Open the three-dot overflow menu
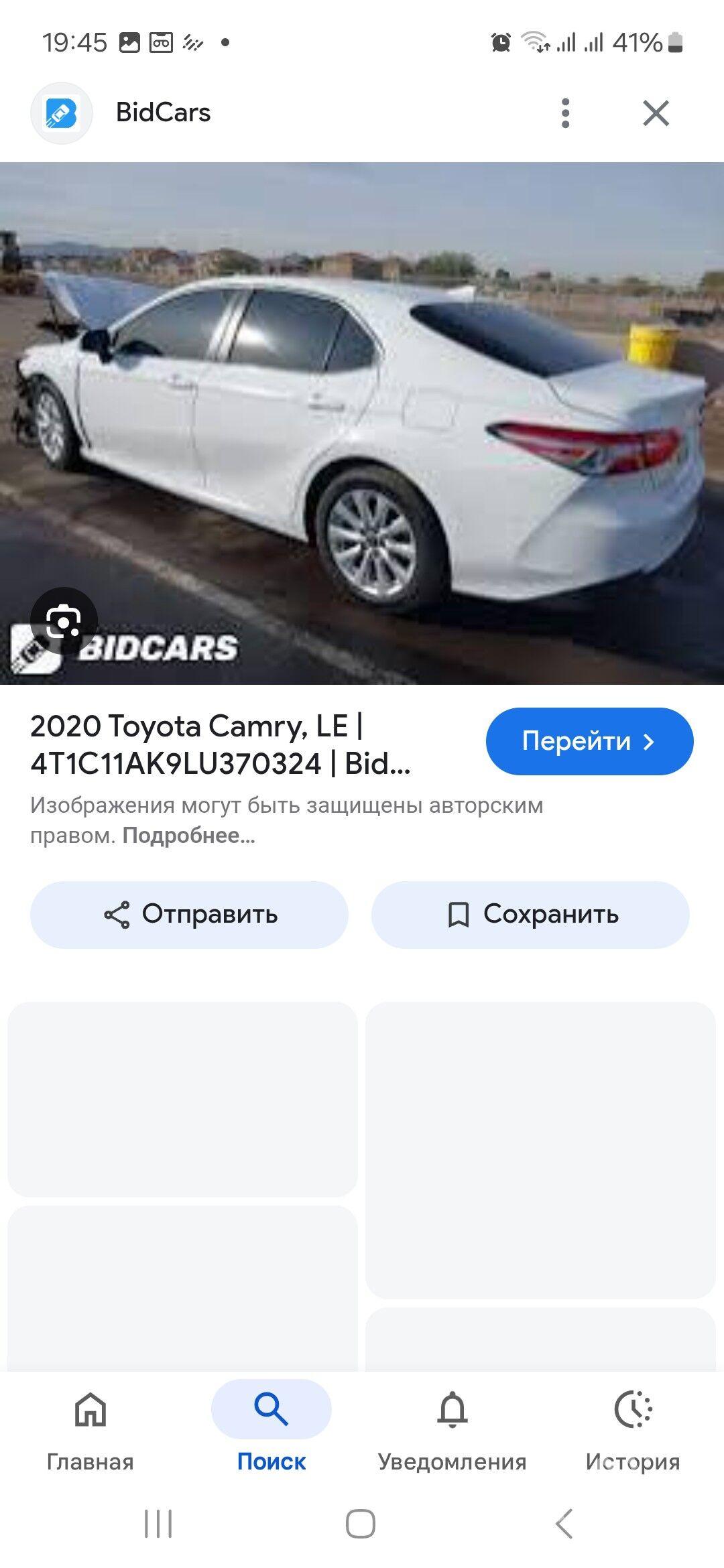724x1568 pixels. coord(566,113)
